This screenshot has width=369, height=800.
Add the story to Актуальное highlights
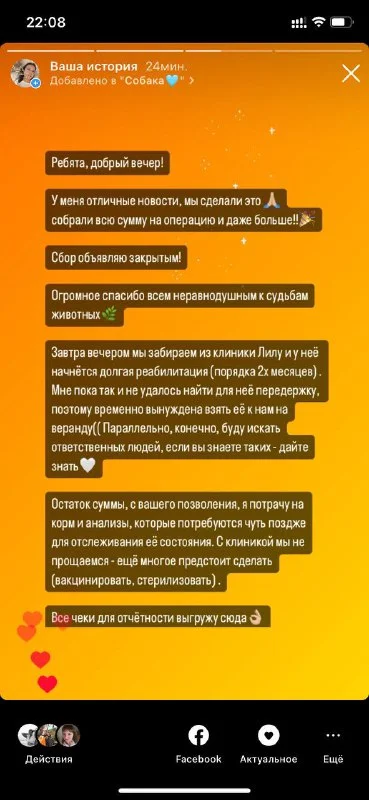click(x=268, y=744)
